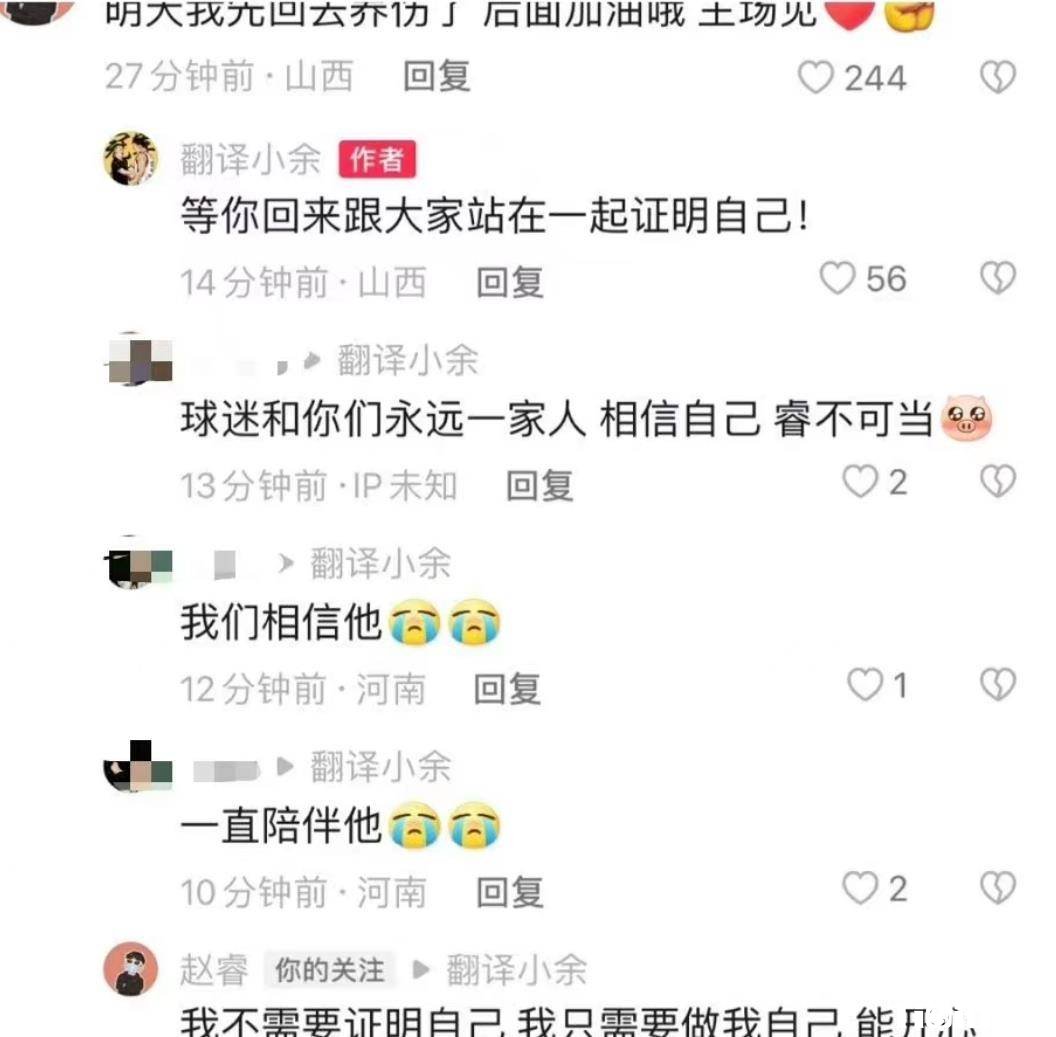Viewport: 1056px width, 1037px height.
Task: Like the 睿不可当 comment
Action: click(x=859, y=483)
